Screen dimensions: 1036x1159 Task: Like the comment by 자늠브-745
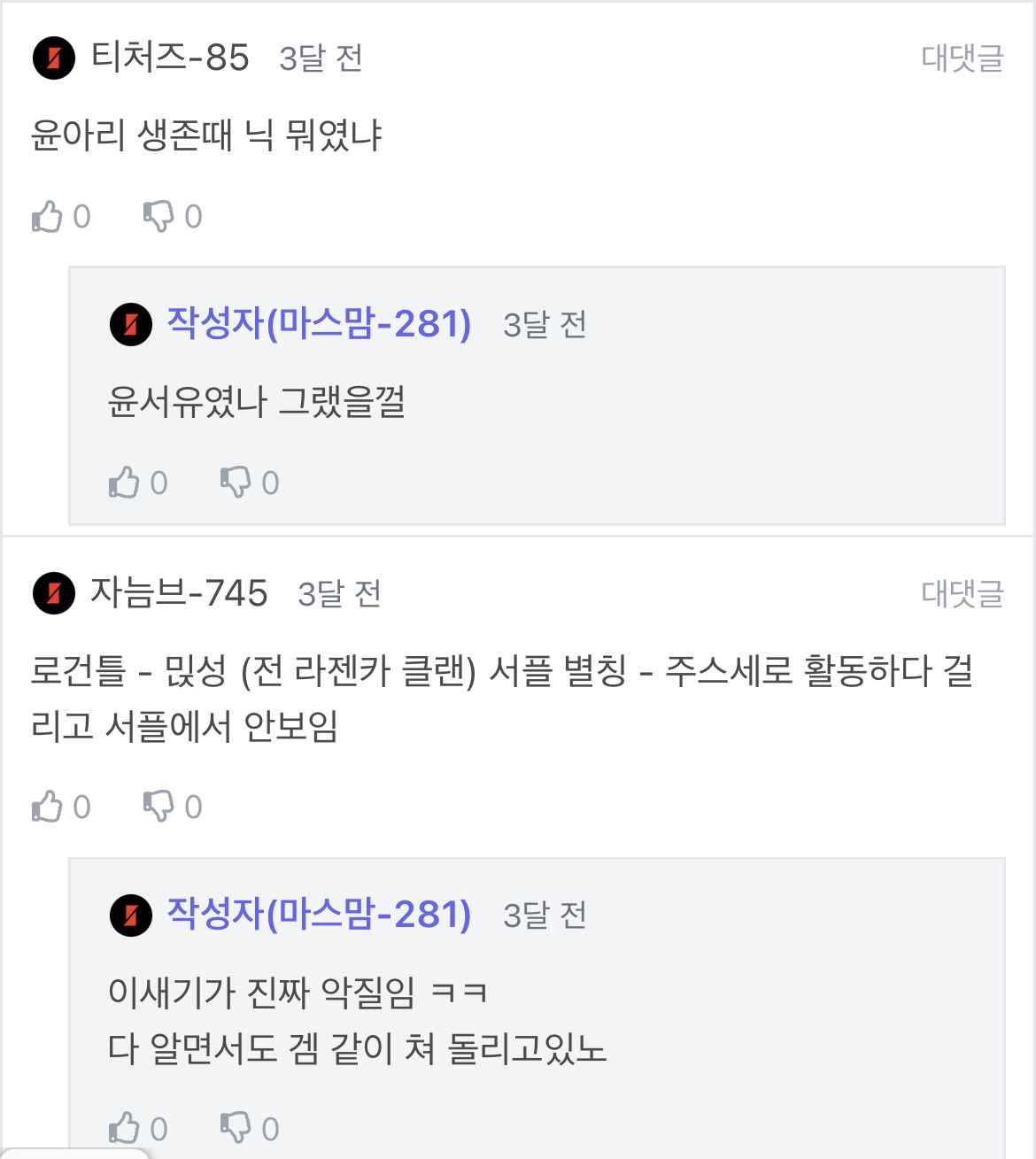[x=48, y=807]
